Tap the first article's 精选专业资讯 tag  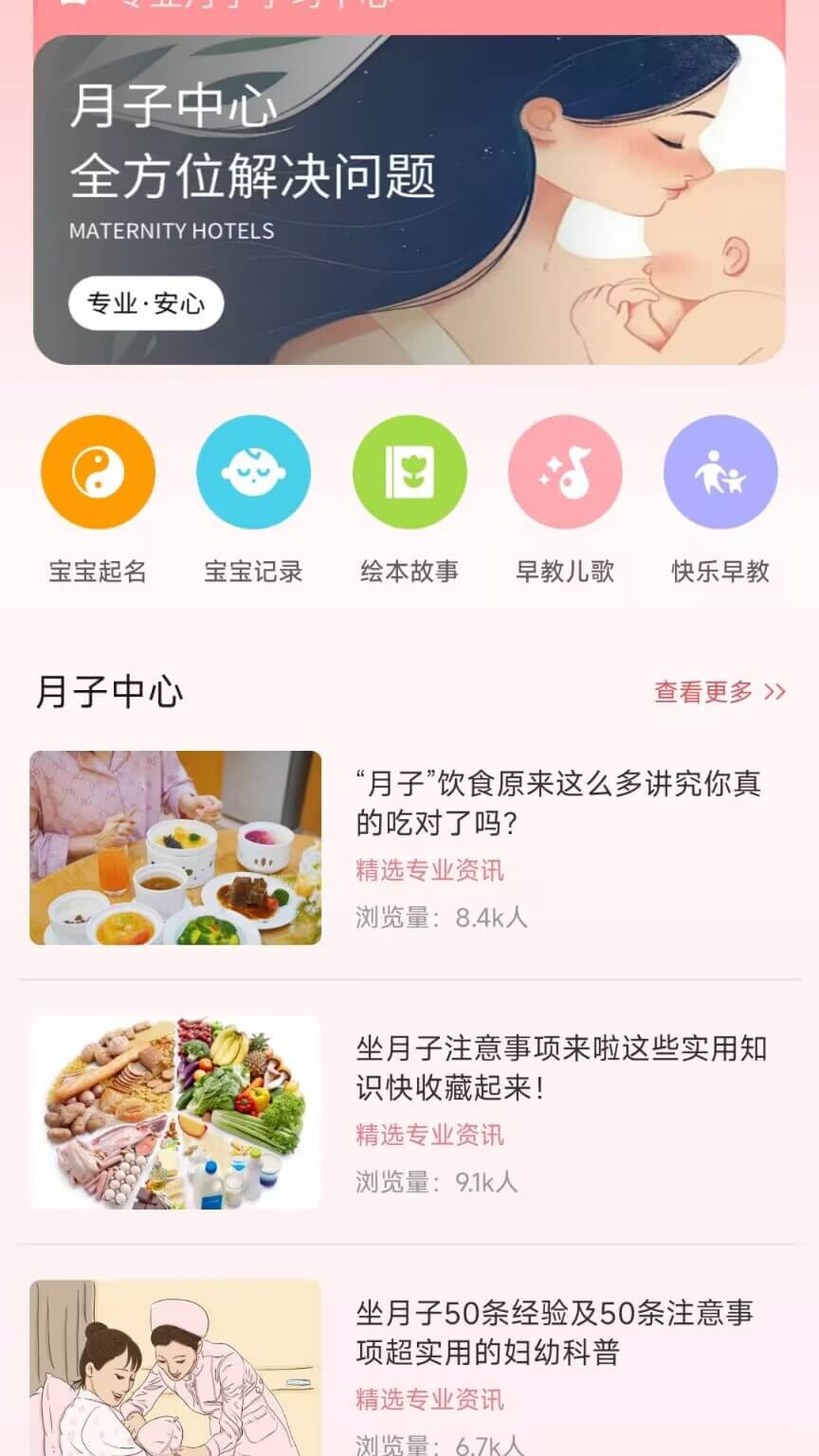click(431, 869)
